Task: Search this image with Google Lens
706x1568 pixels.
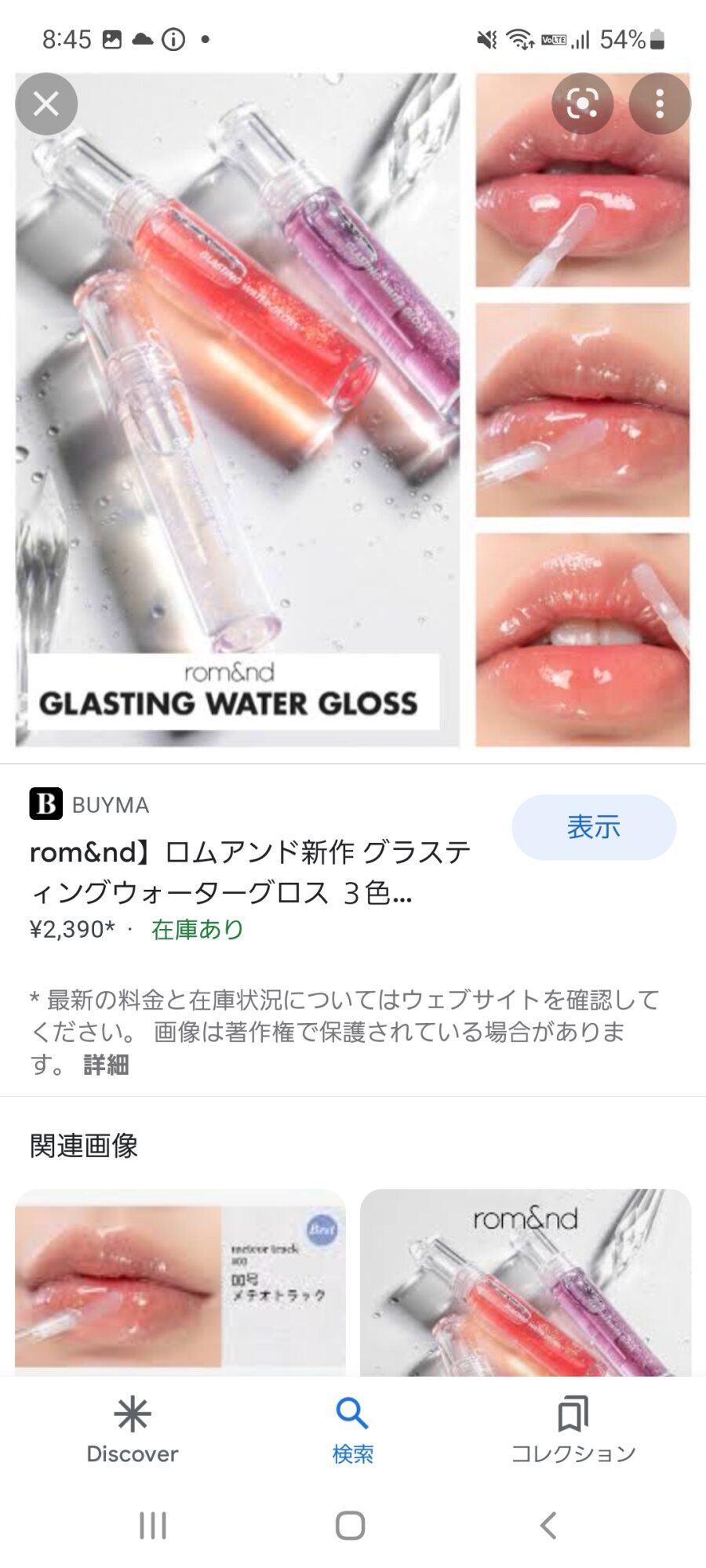Action: 582,103
